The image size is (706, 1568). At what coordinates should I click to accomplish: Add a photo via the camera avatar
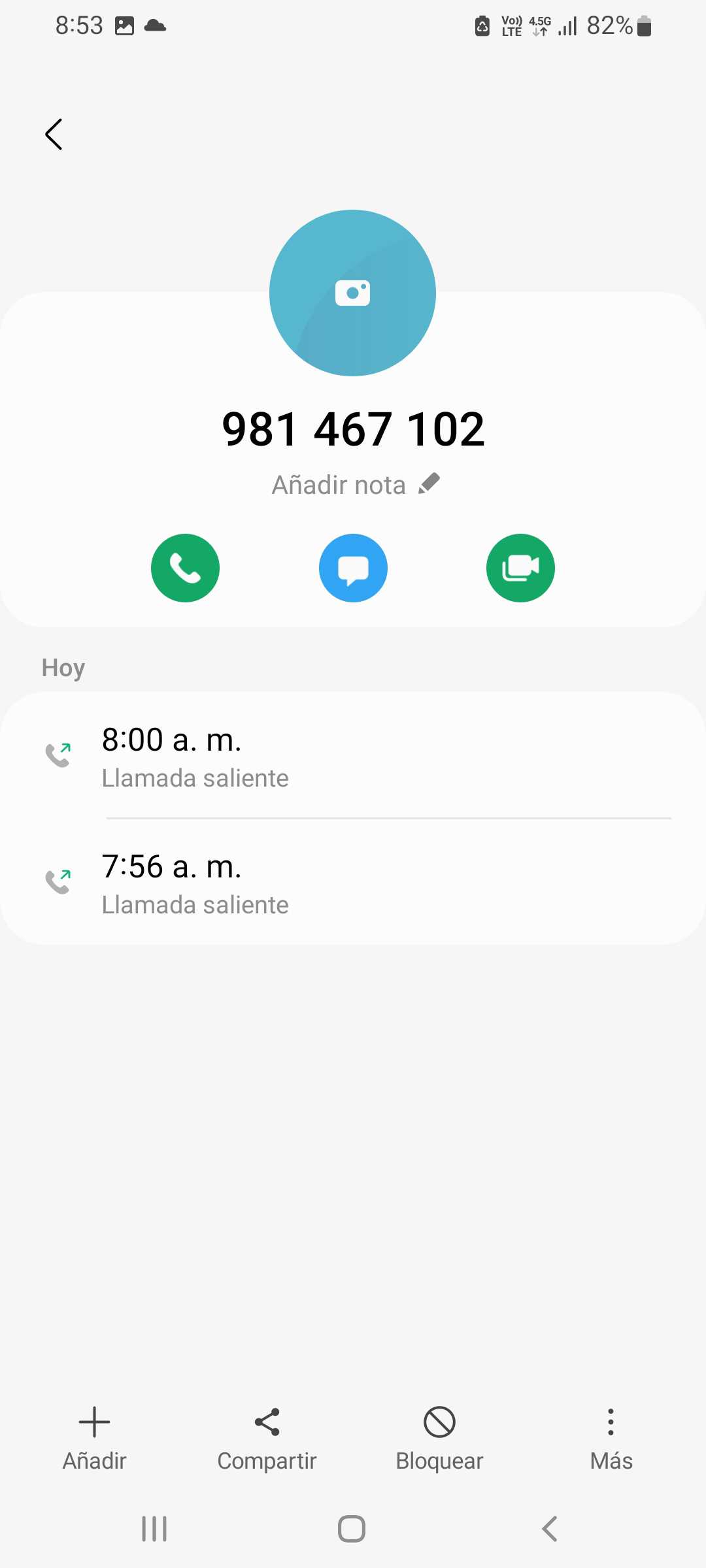point(352,293)
